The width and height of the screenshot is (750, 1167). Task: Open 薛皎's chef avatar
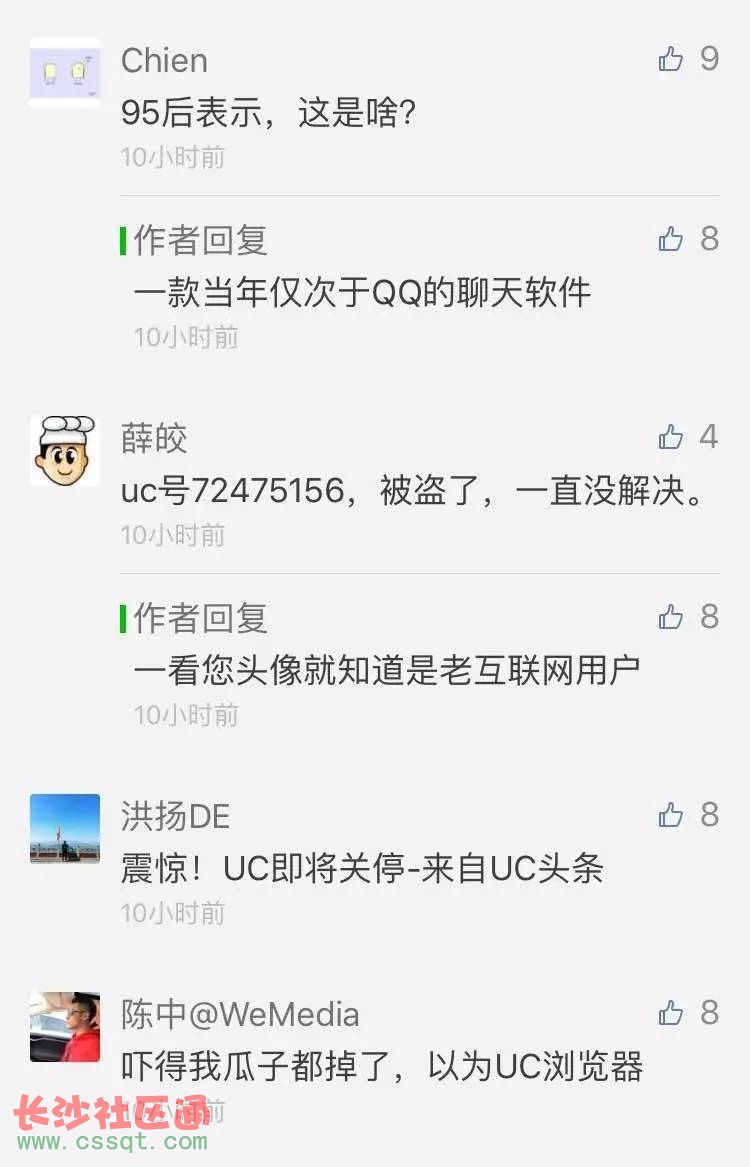65,451
